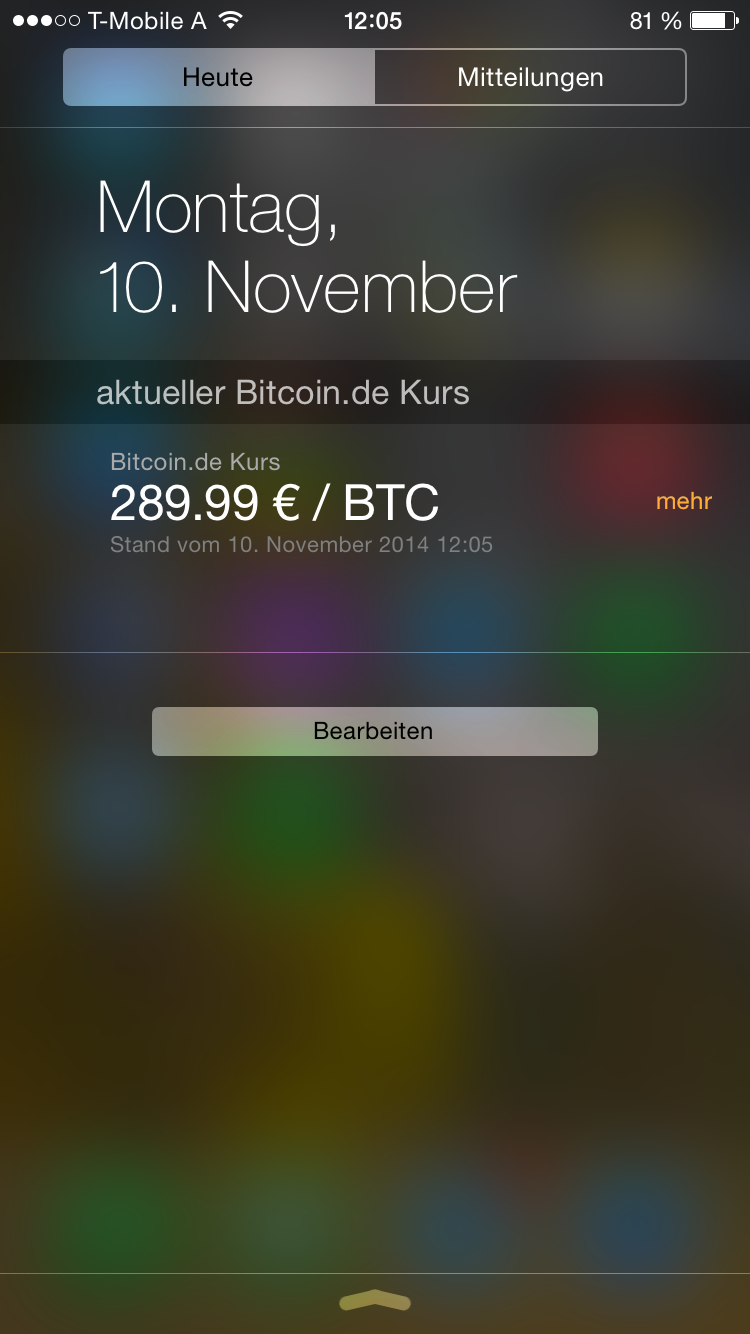The image size is (750, 1334).
Task: Tap the Stand vom timestamp text
Action: tap(300, 544)
